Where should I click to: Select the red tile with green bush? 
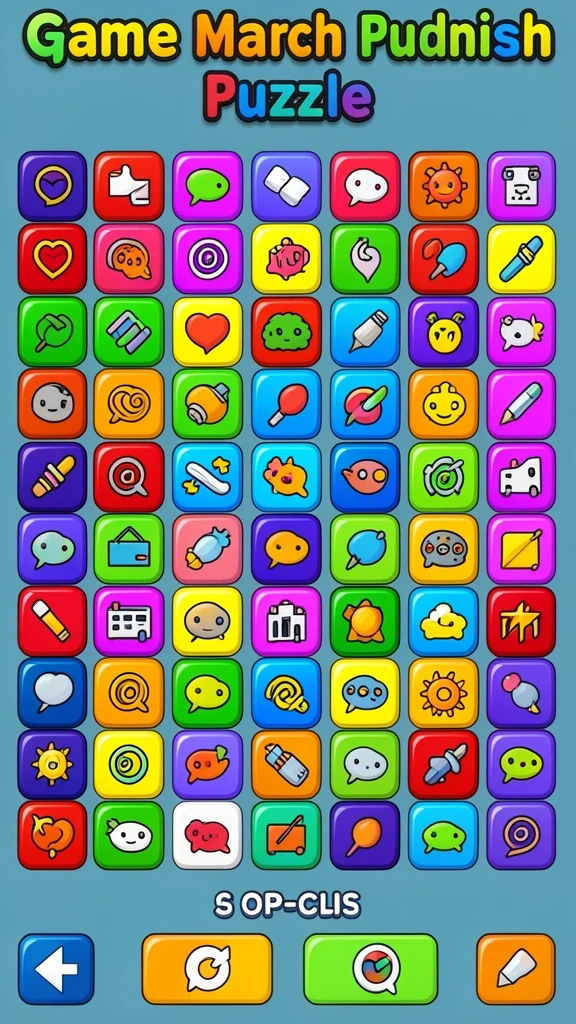point(286,331)
